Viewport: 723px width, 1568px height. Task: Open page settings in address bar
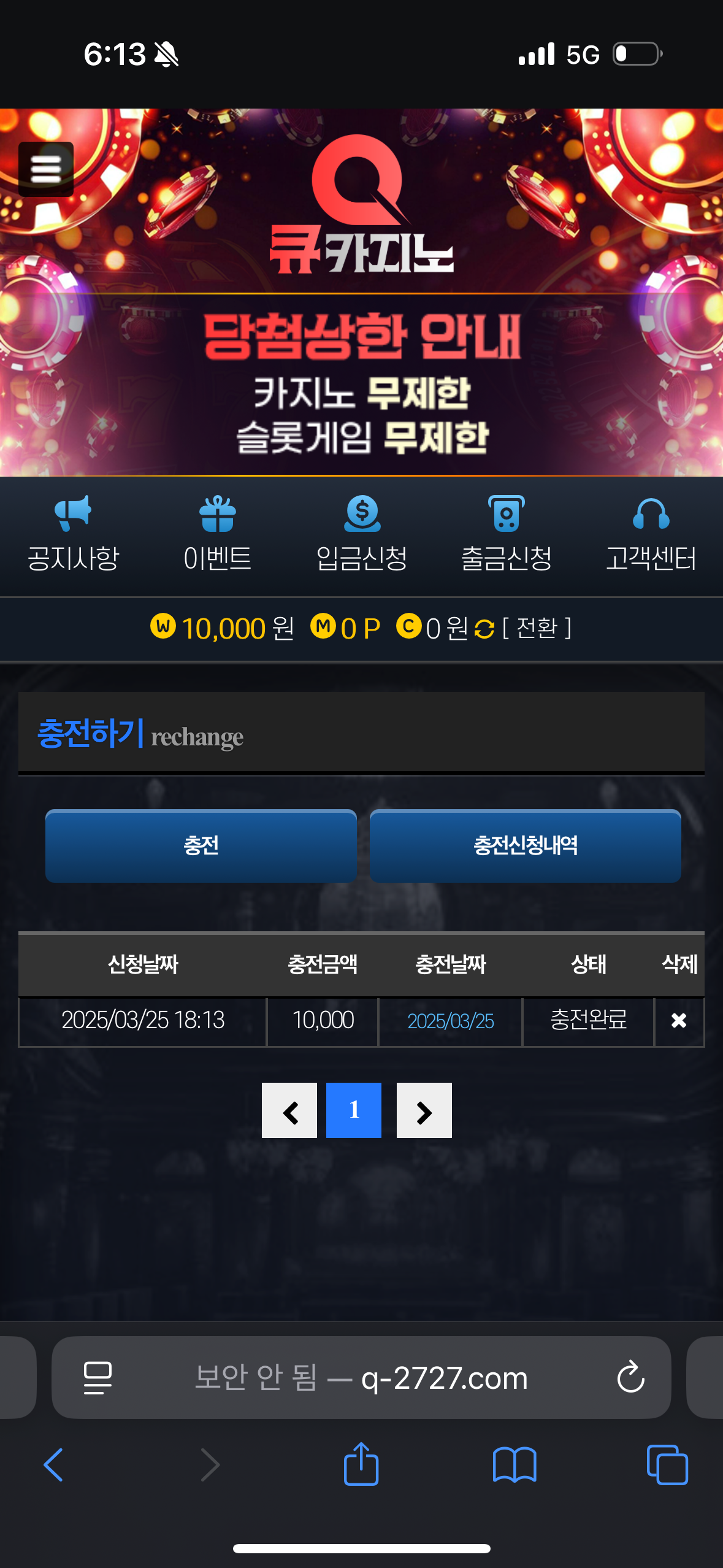tap(98, 1378)
